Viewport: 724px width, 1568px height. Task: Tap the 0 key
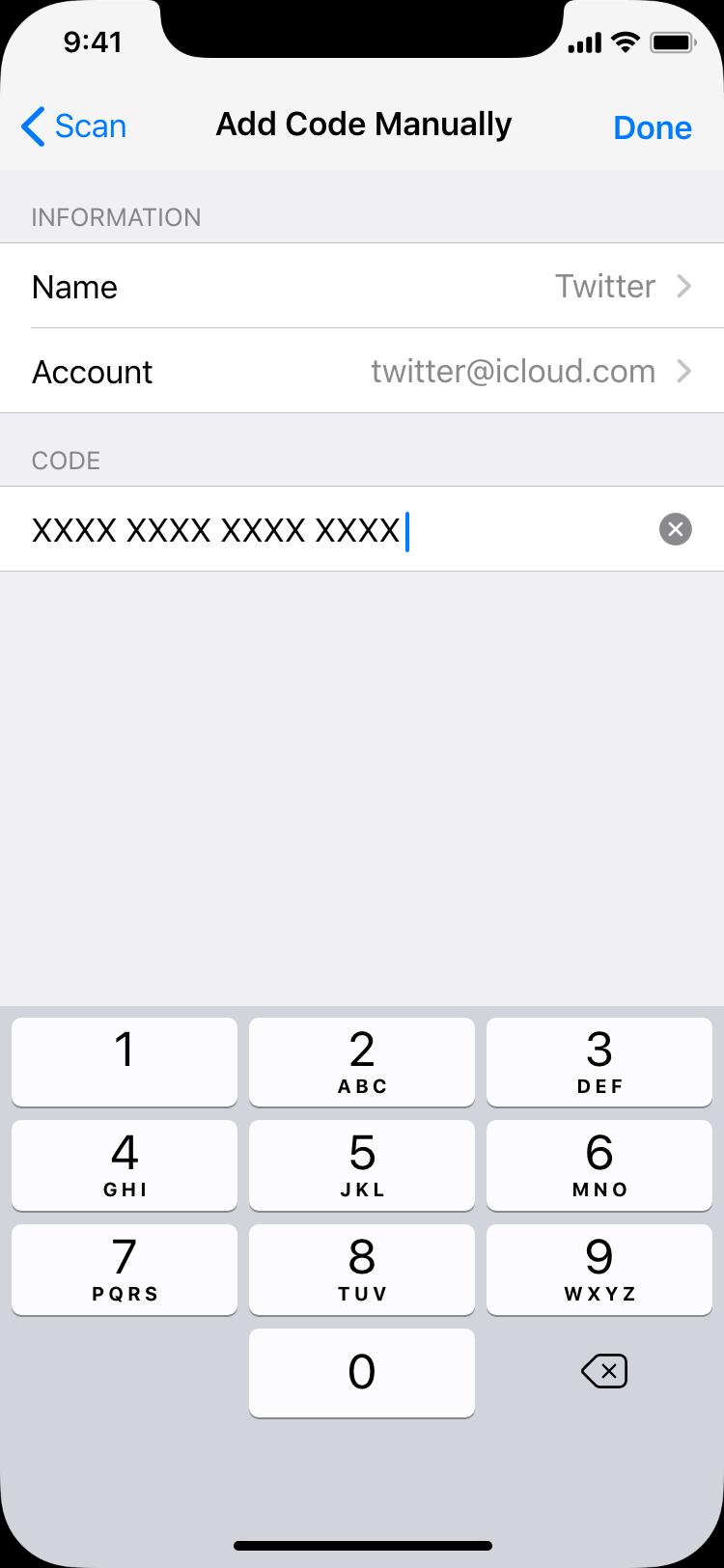pos(362,1372)
